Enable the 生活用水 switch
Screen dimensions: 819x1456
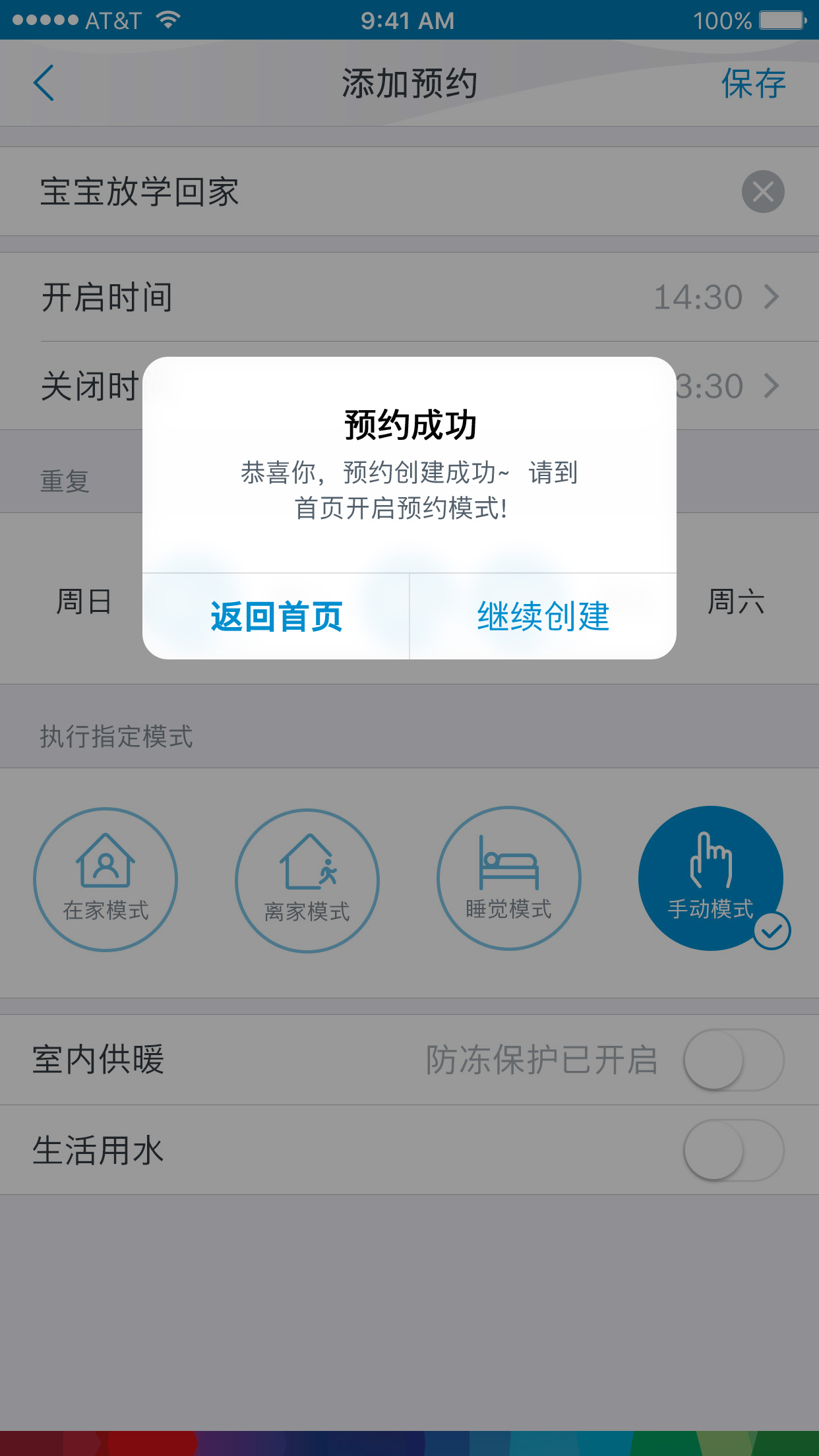tap(733, 1150)
